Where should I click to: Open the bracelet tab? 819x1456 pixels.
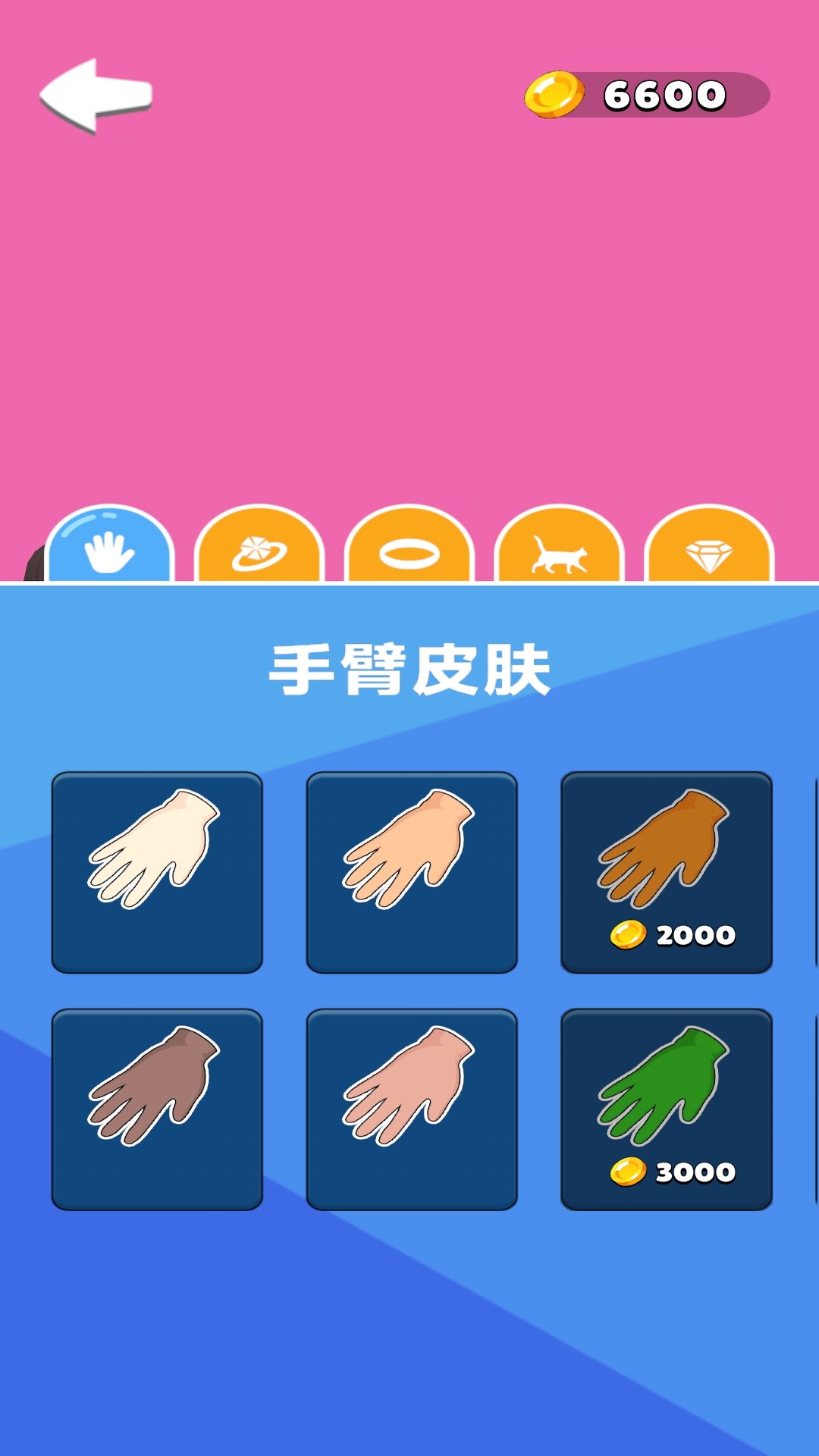pos(409,544)
